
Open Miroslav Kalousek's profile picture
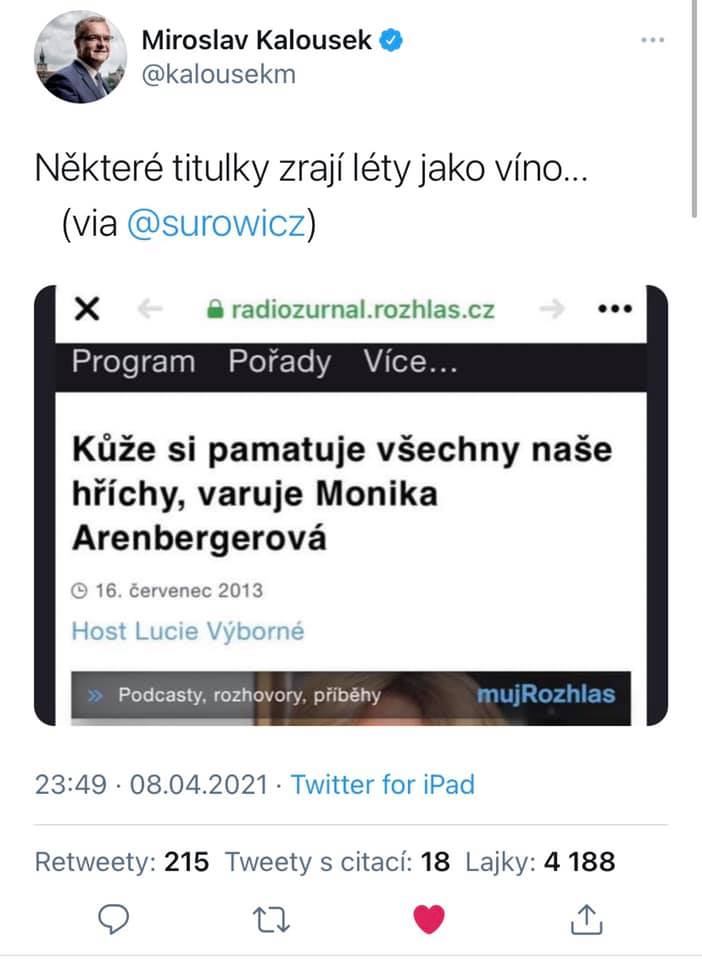tap(80, 58)
